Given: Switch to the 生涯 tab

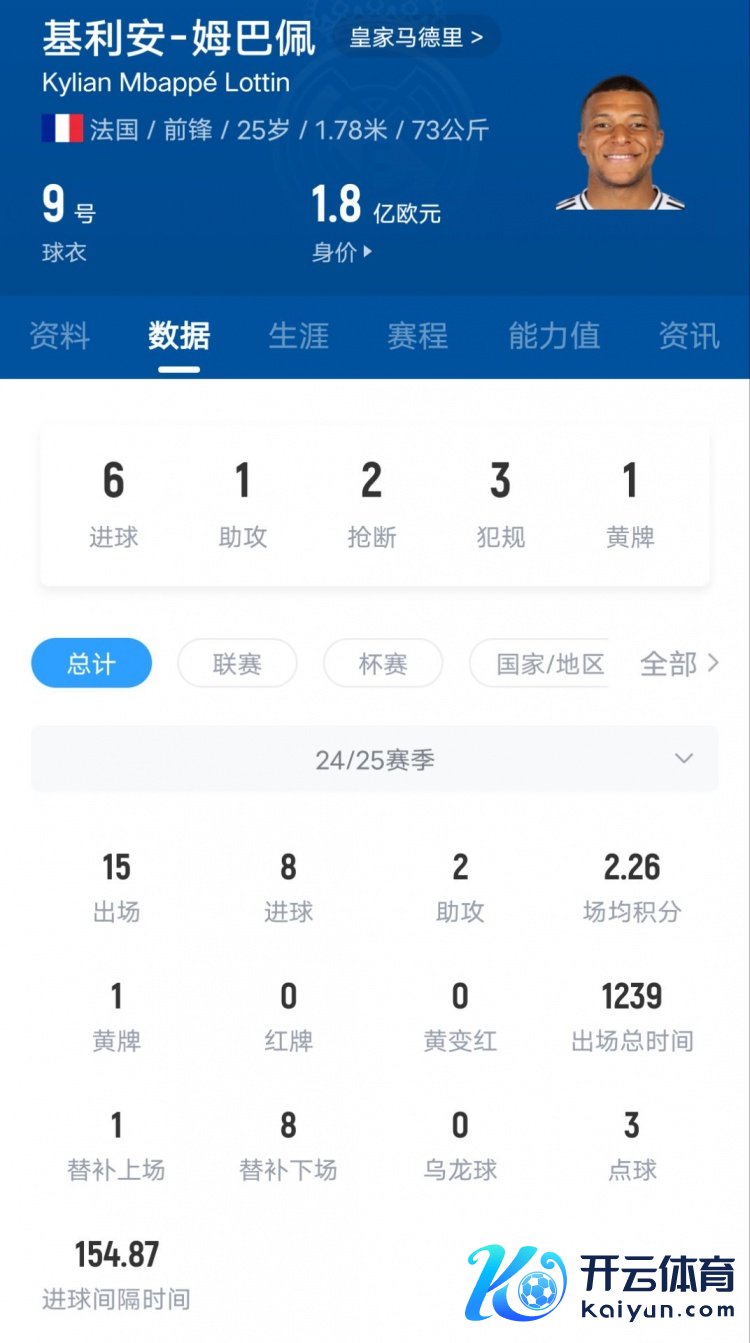Looking at the screenshot, I should (298, 336).
